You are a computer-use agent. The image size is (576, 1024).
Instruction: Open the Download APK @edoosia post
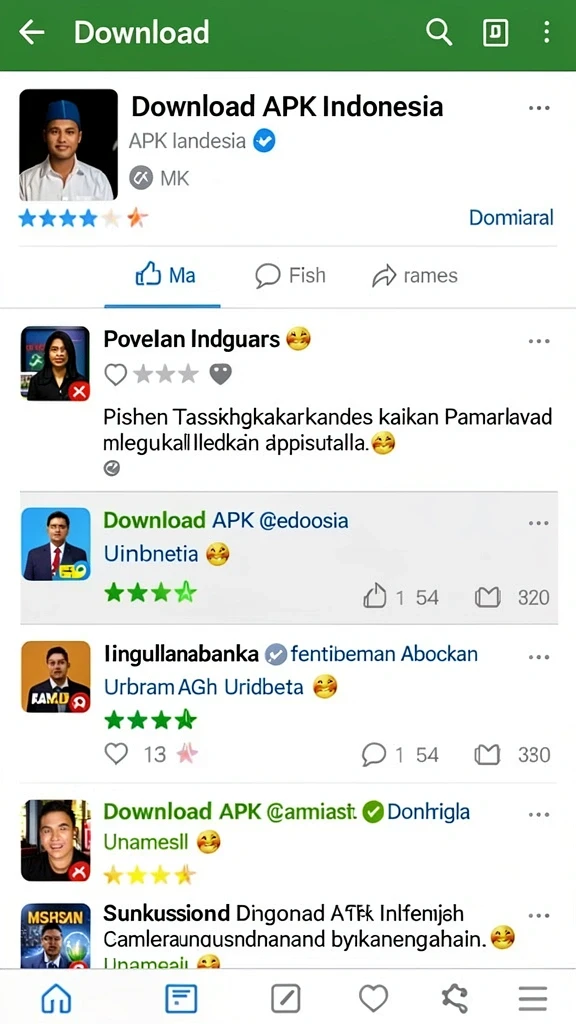[289, 557]
